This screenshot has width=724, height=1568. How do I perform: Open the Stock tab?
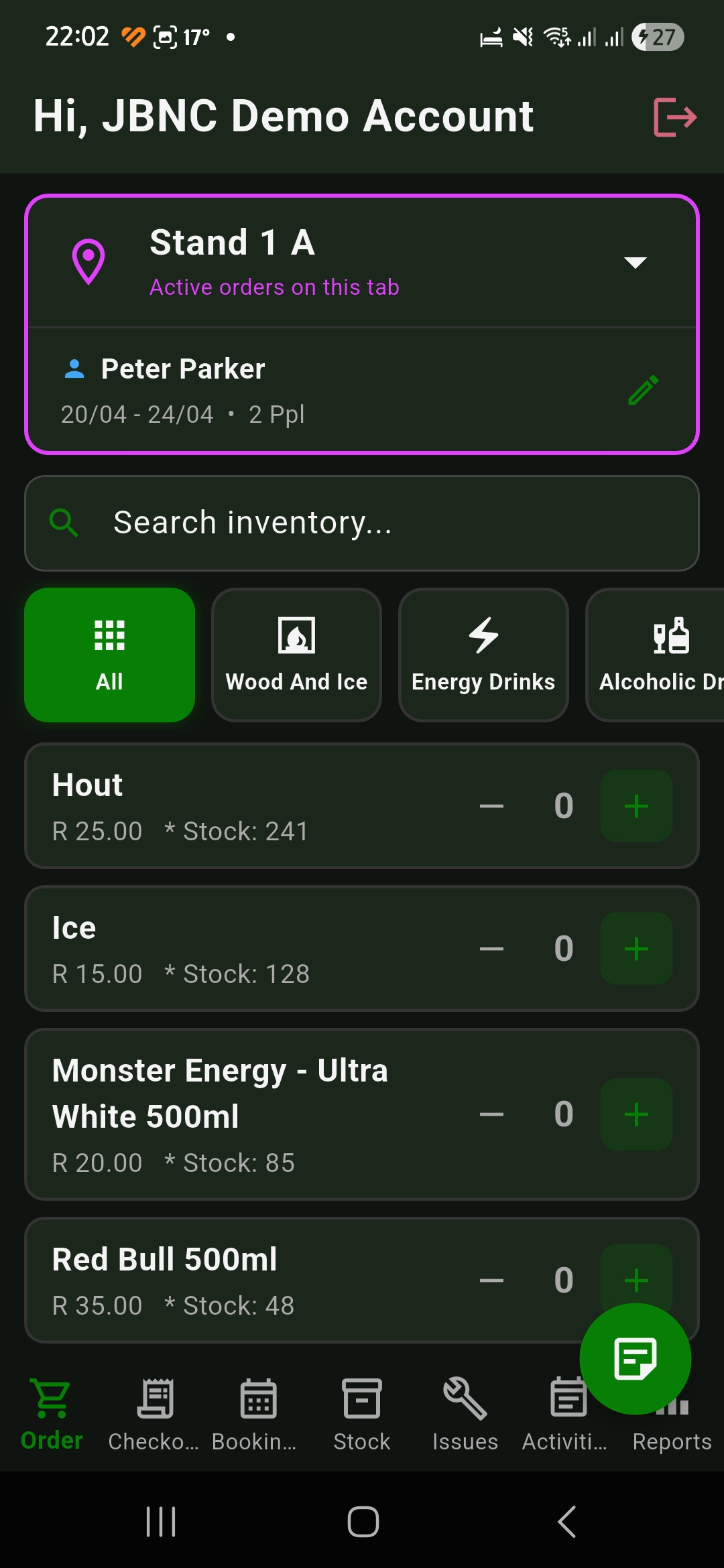(362, 1414)
